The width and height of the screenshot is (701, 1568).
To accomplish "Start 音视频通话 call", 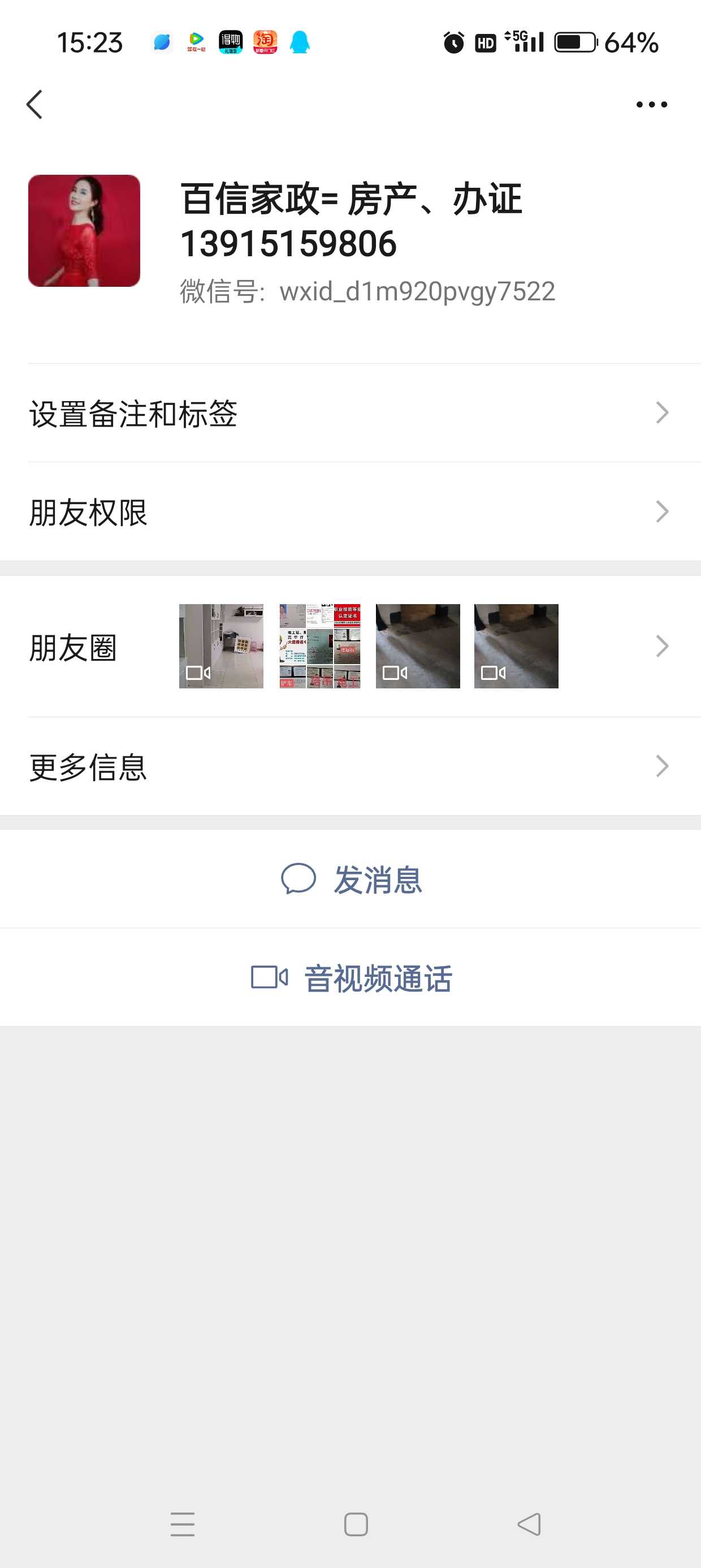I will 350,977.
